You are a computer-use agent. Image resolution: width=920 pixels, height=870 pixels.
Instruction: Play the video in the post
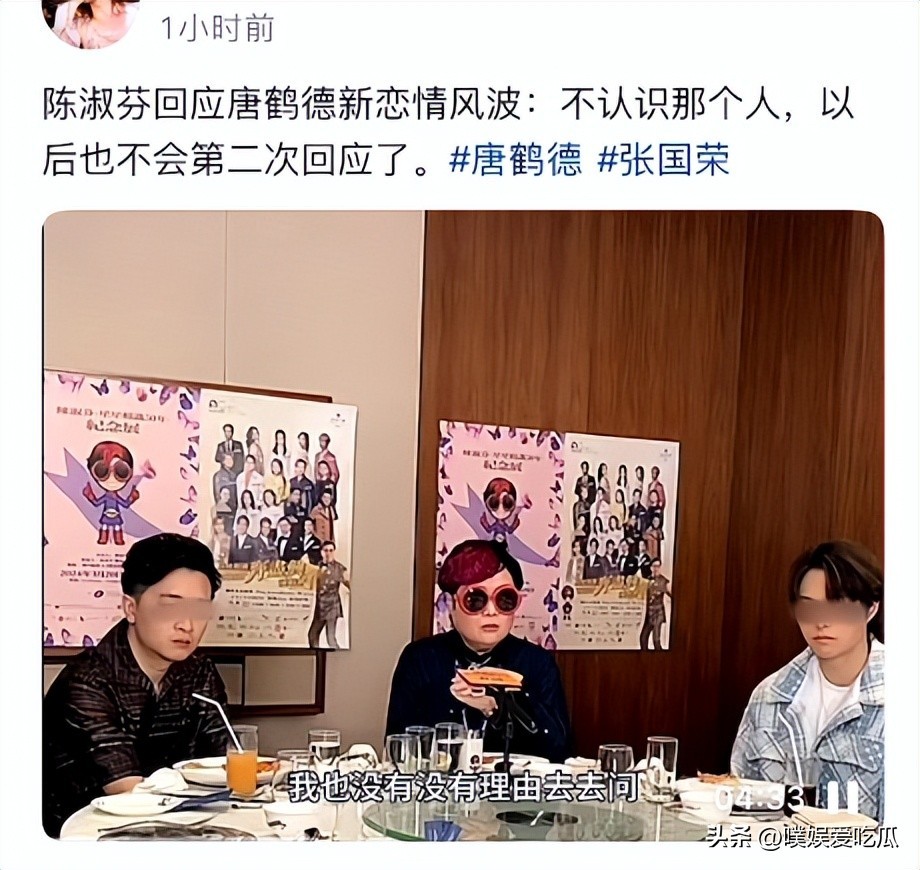point(462,523)
